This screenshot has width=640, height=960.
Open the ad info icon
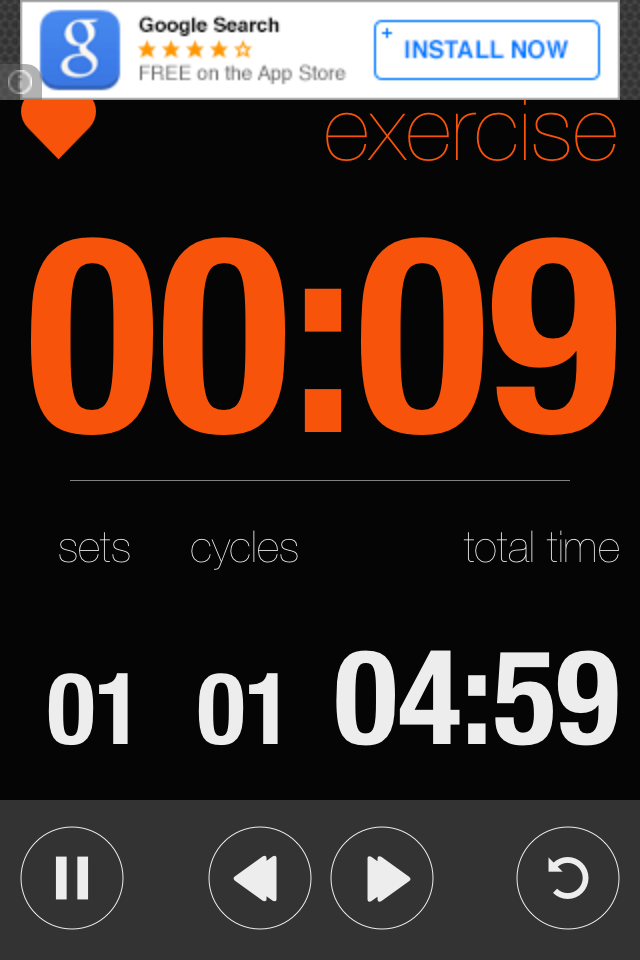point(18,82)
